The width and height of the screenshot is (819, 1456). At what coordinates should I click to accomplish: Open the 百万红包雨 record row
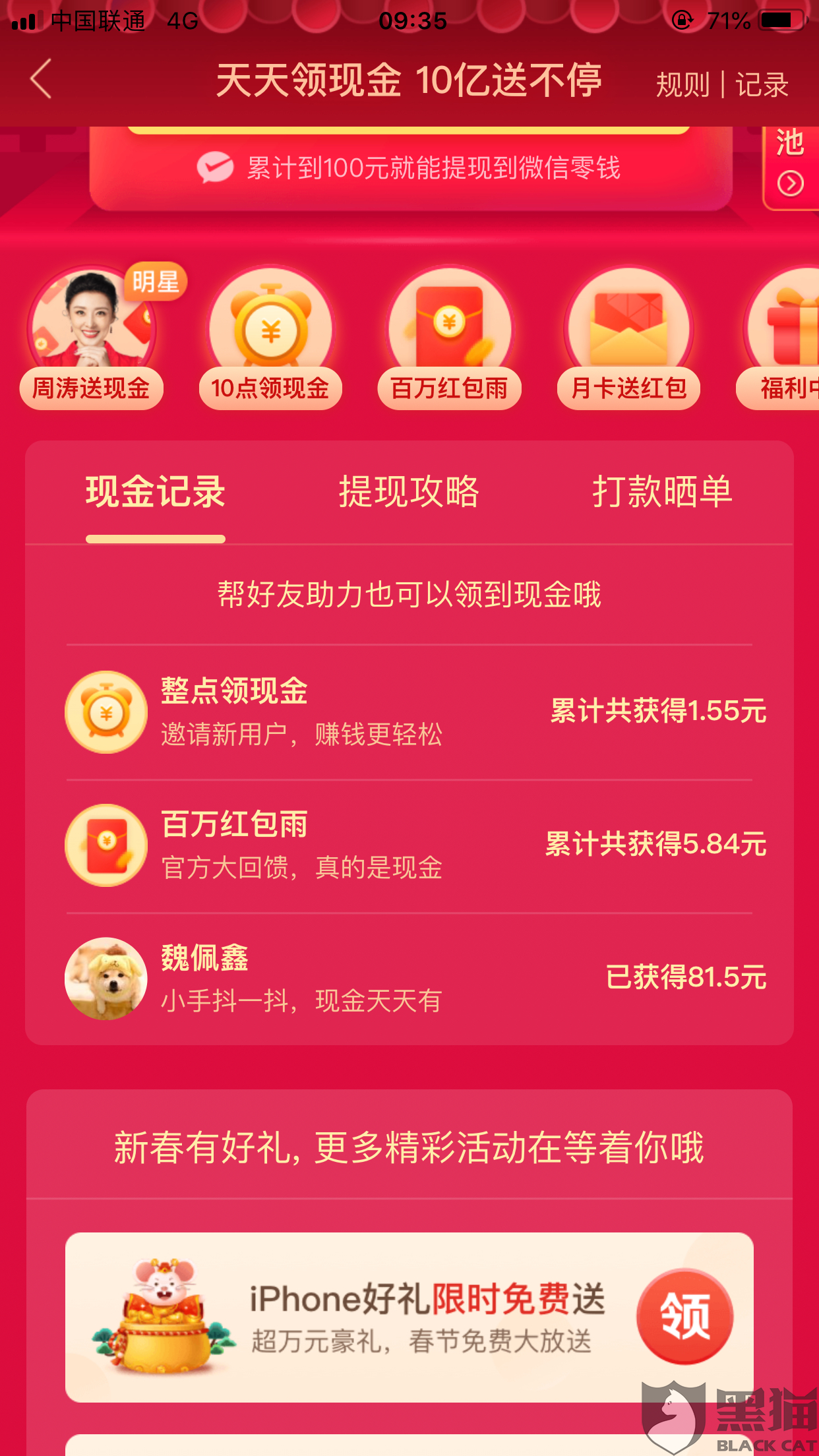pos(409,845)
